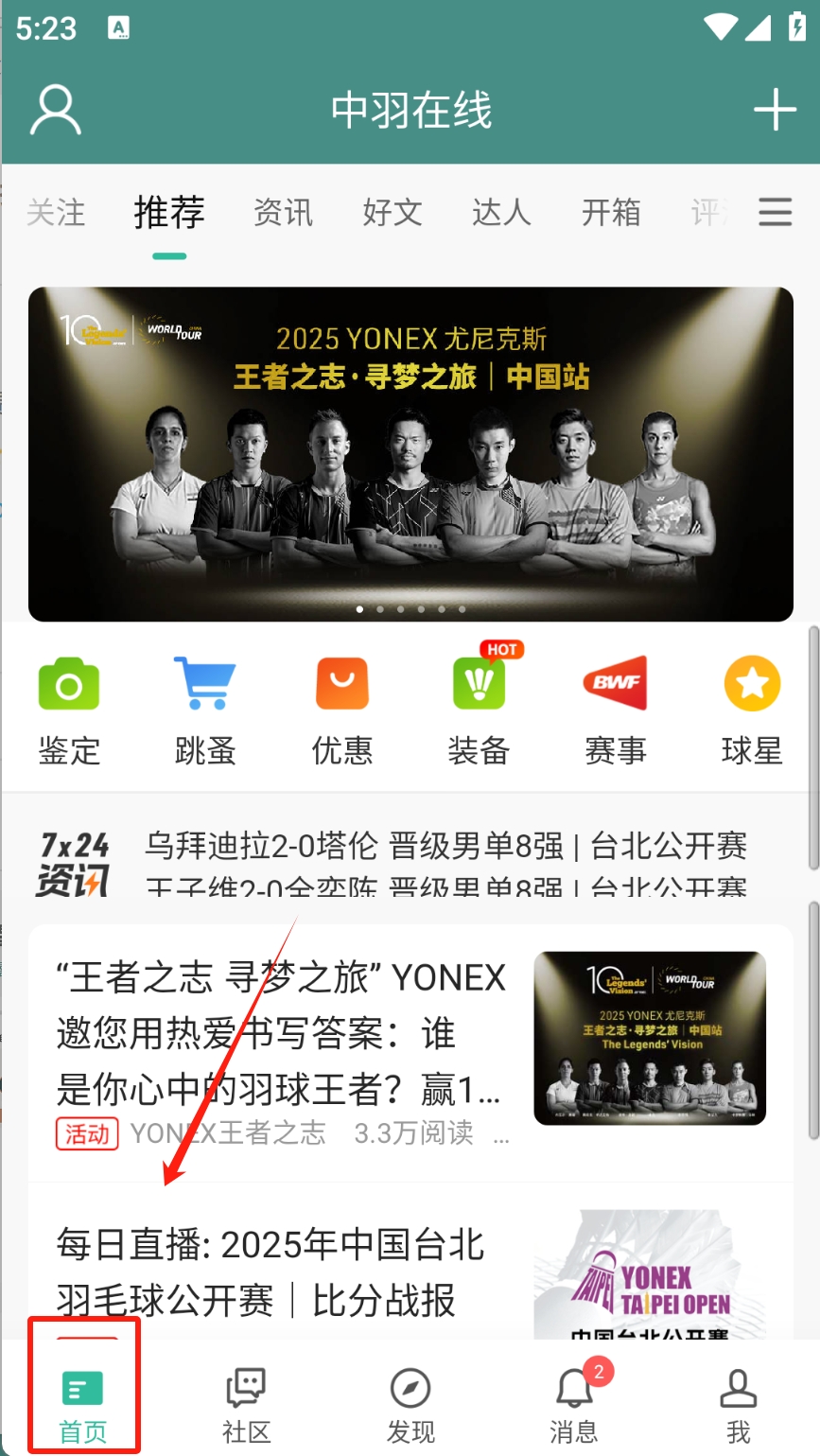Open the 跳蚤 marketplace shortcut
This screenshot has height=1456, width=820.
205,710
